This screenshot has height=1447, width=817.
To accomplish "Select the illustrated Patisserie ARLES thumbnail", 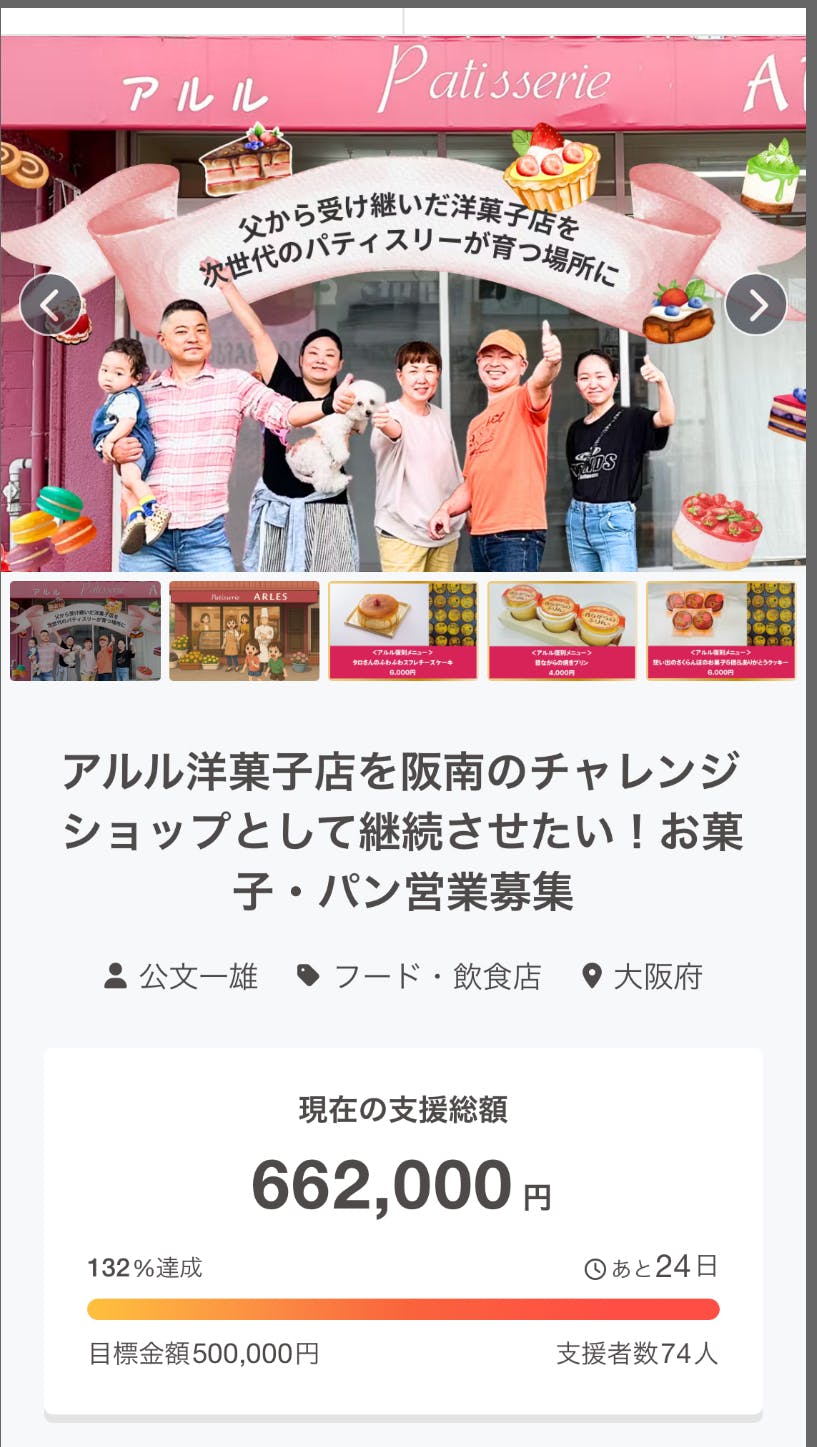I will point(244,631).
